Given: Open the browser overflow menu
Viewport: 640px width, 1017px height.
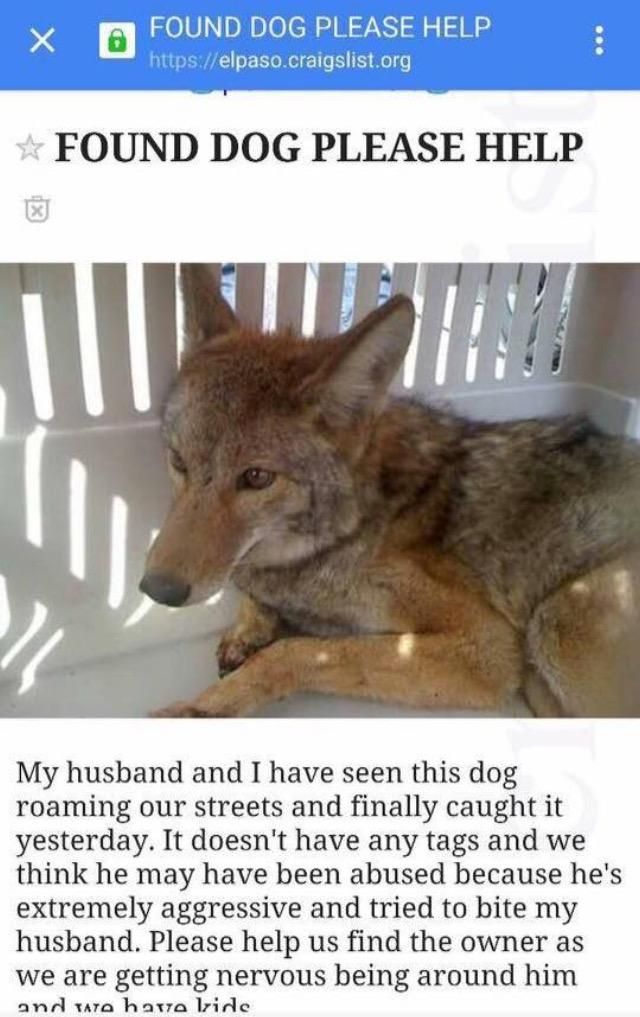Looking at the screenshot, I should (x=599, y=43).
